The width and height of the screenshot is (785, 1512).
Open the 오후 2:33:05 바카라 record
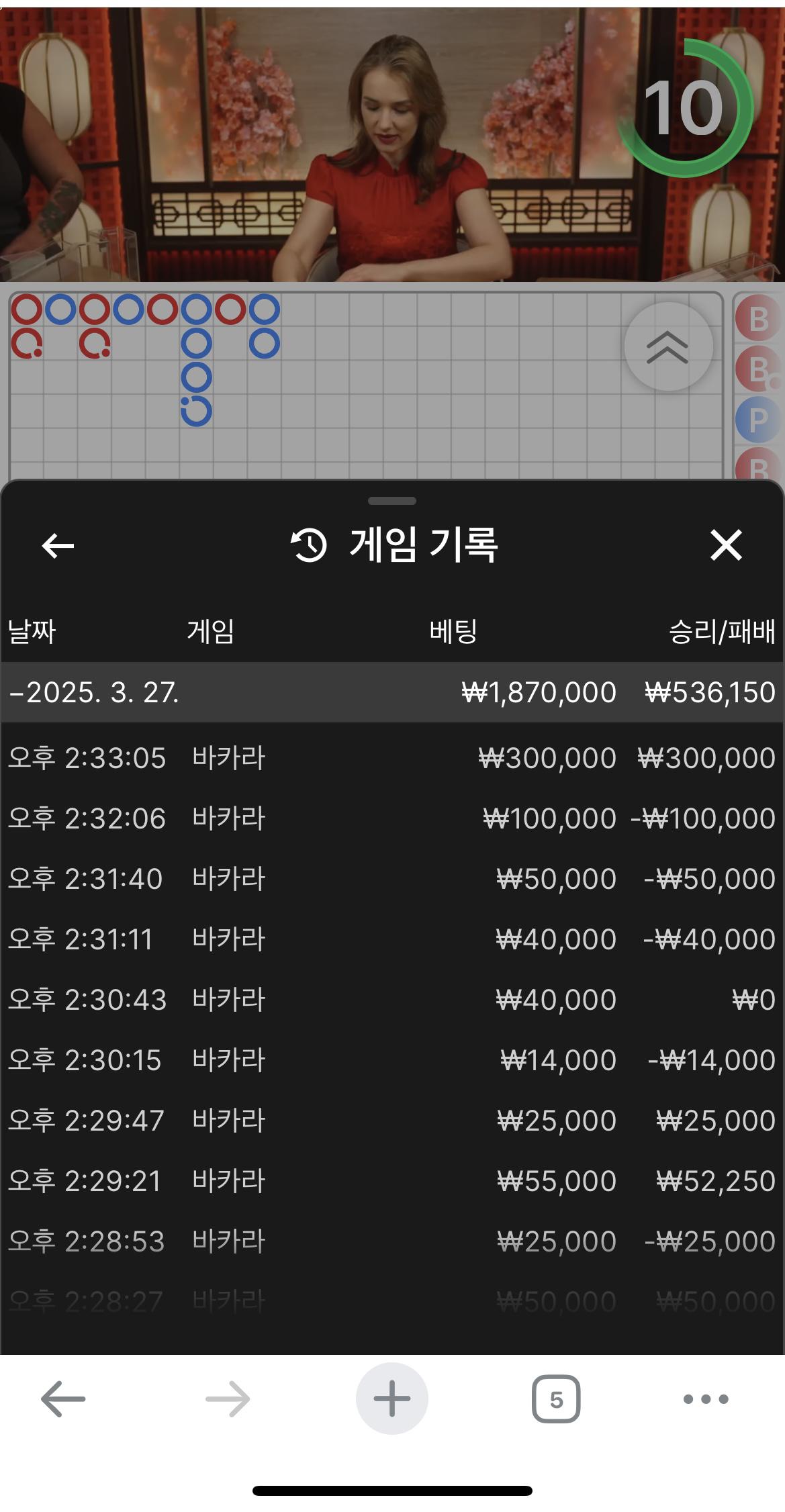coord(392,758)
